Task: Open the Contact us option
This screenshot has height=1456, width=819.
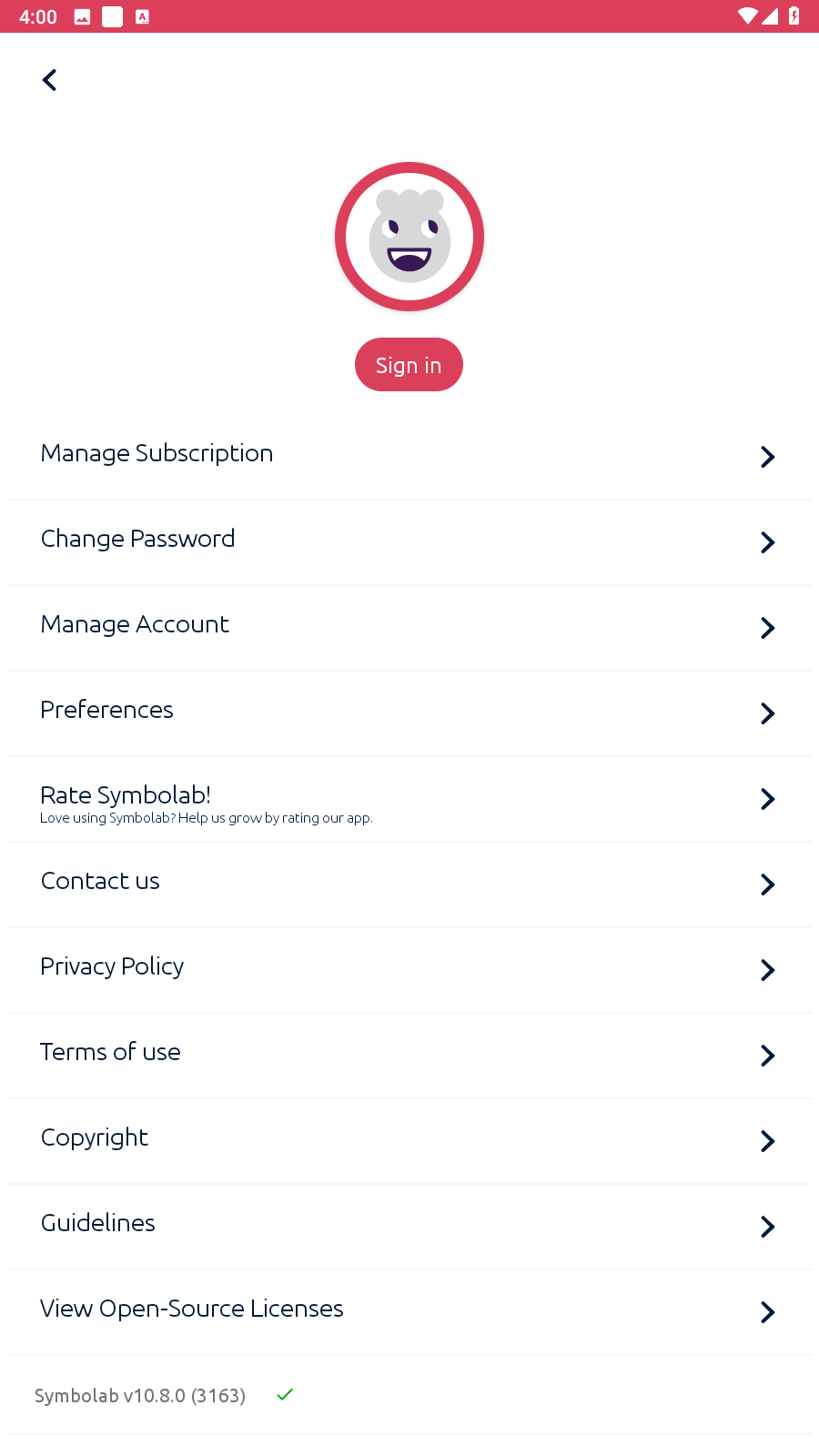Action: 409,885
